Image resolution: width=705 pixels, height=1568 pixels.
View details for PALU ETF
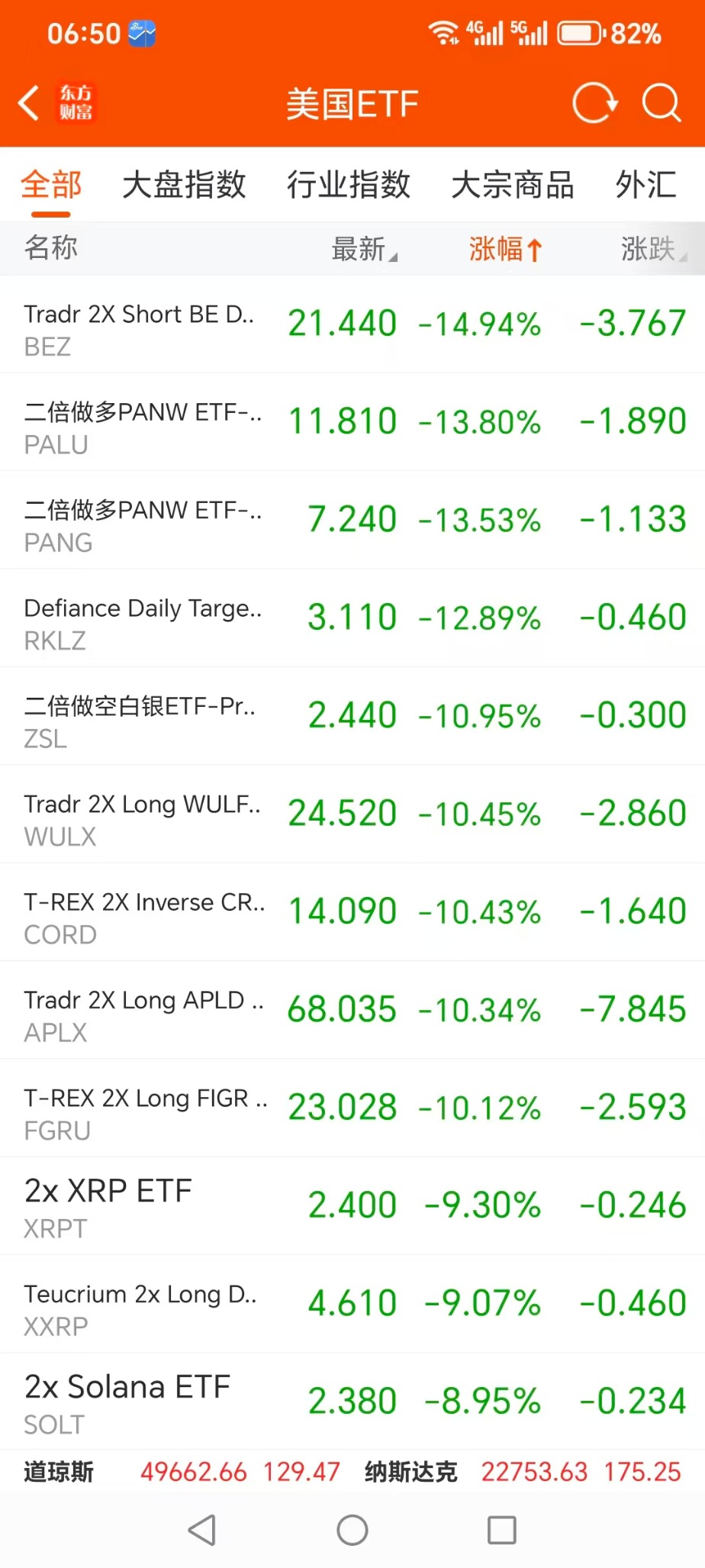[351, 422]
